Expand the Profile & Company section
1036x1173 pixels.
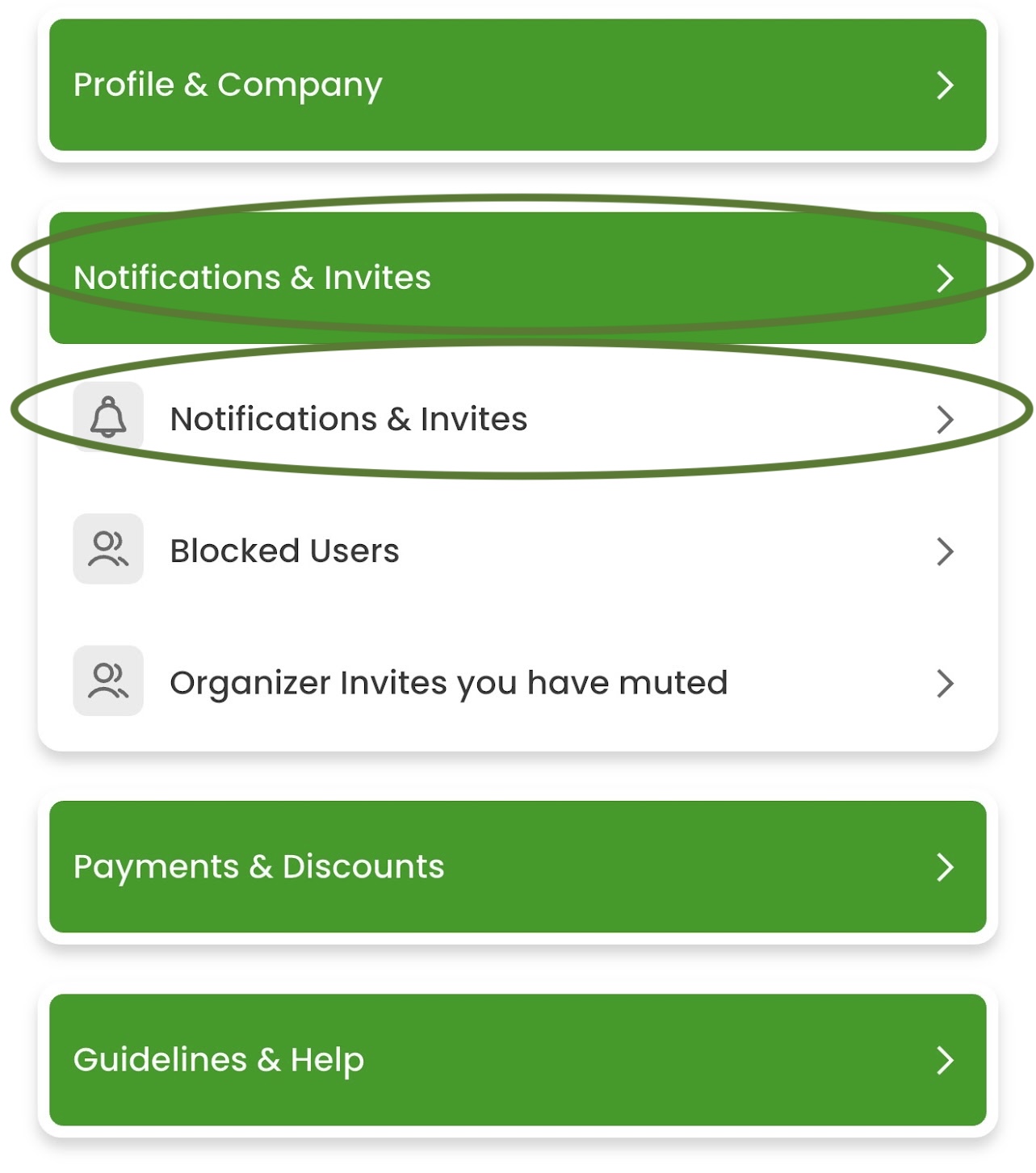coord(517,85)
